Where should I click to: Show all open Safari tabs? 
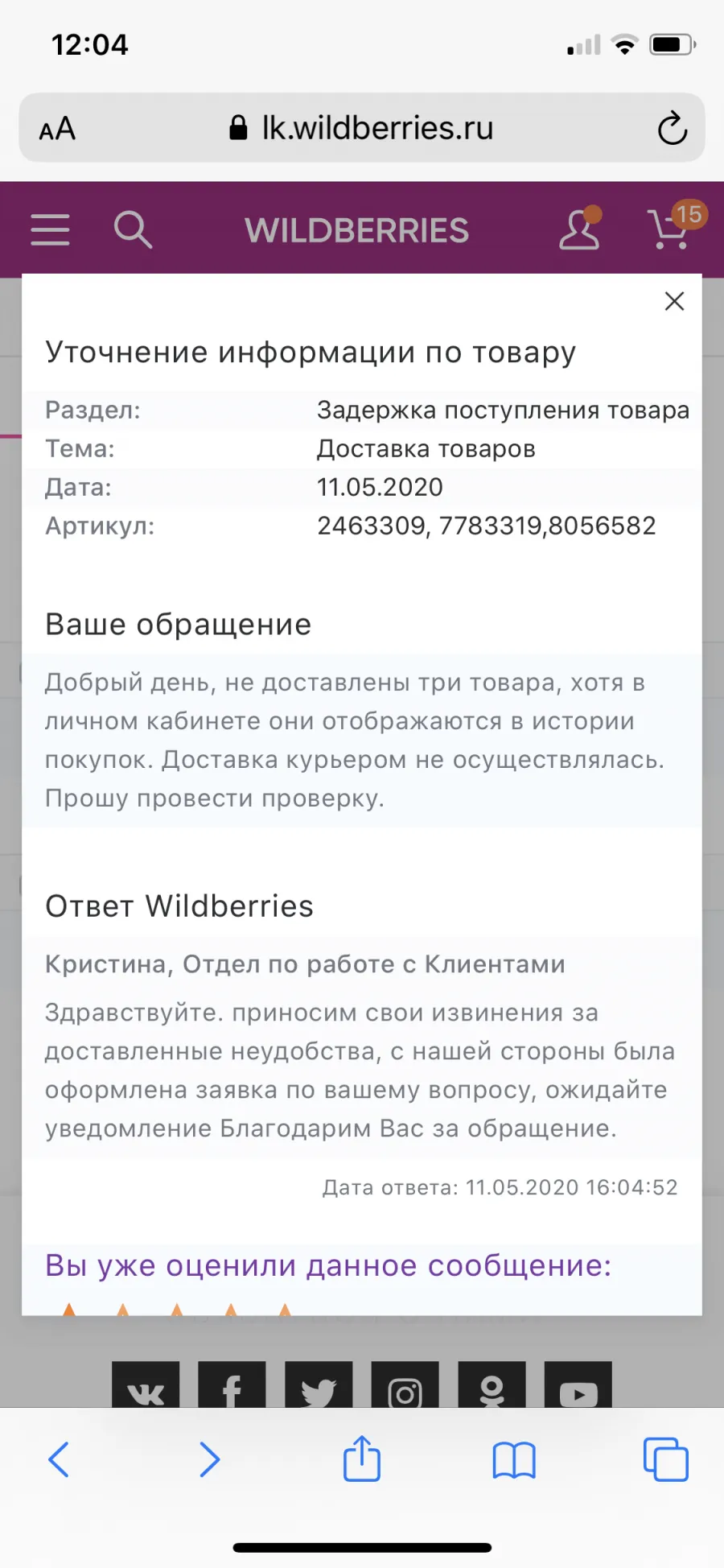[665, 1459]
